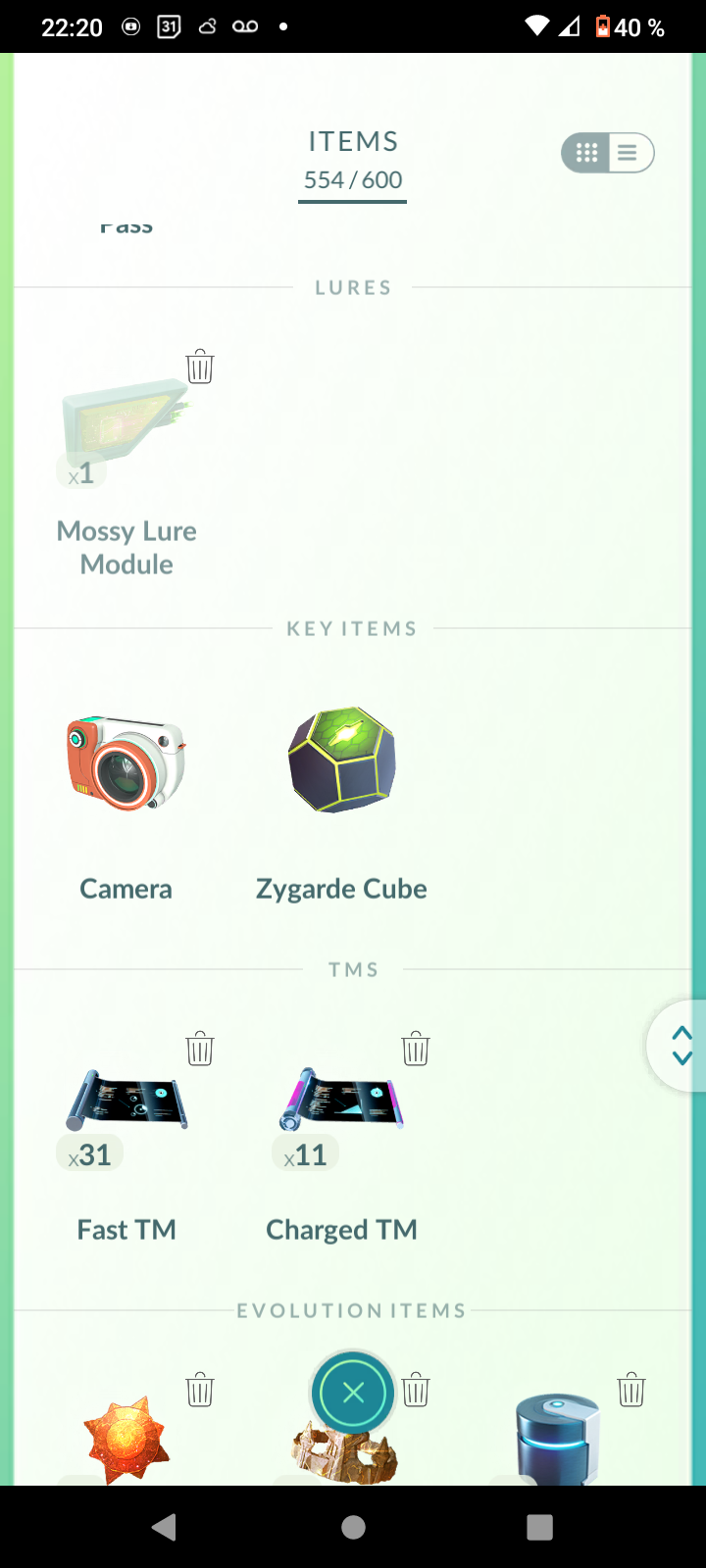Image resolution: width=706 pixels, height=1568 pixels.
Task: Go back with system back button
Action: pos(165,1527)
